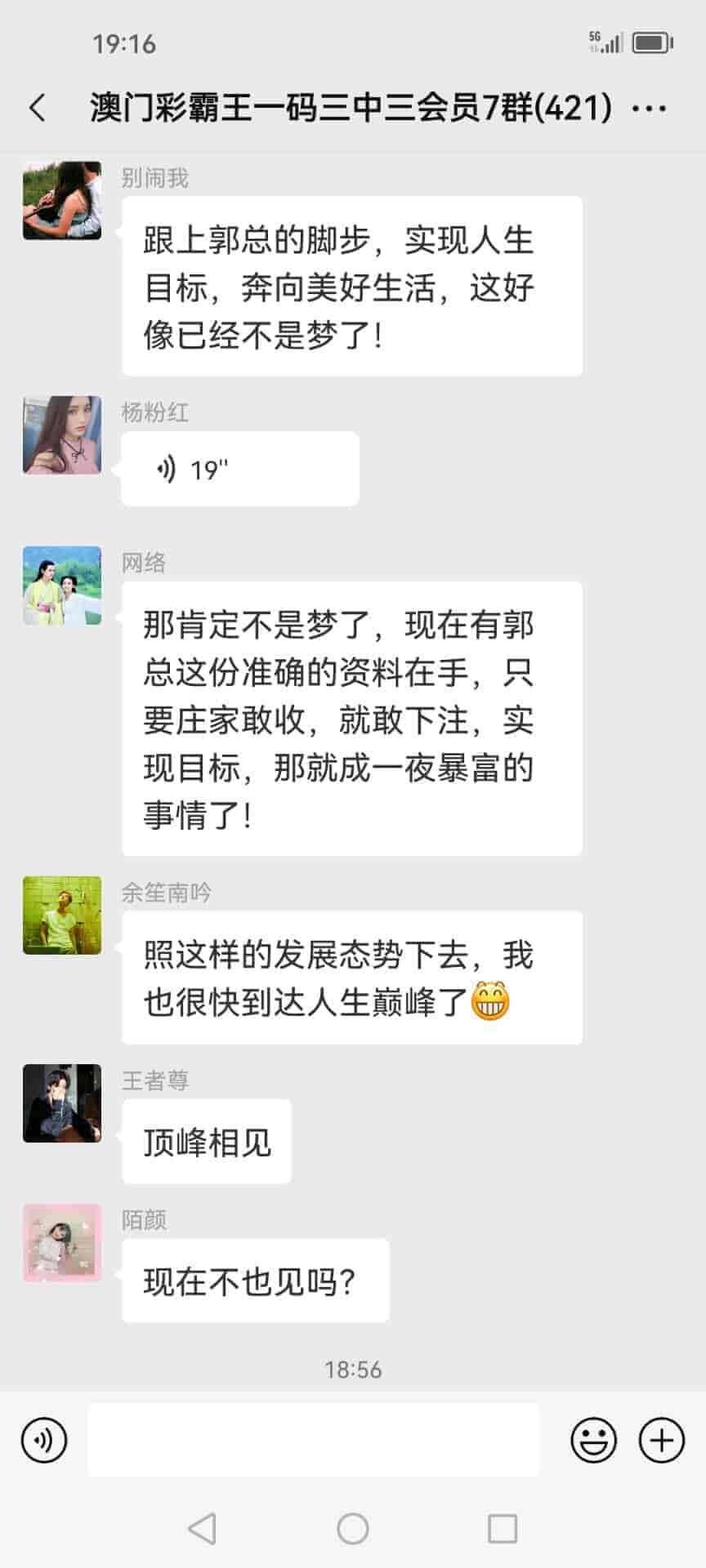Open recent apps from the navigation bar
Viewport: 706px width, 1568px height.
[503, 1528]
